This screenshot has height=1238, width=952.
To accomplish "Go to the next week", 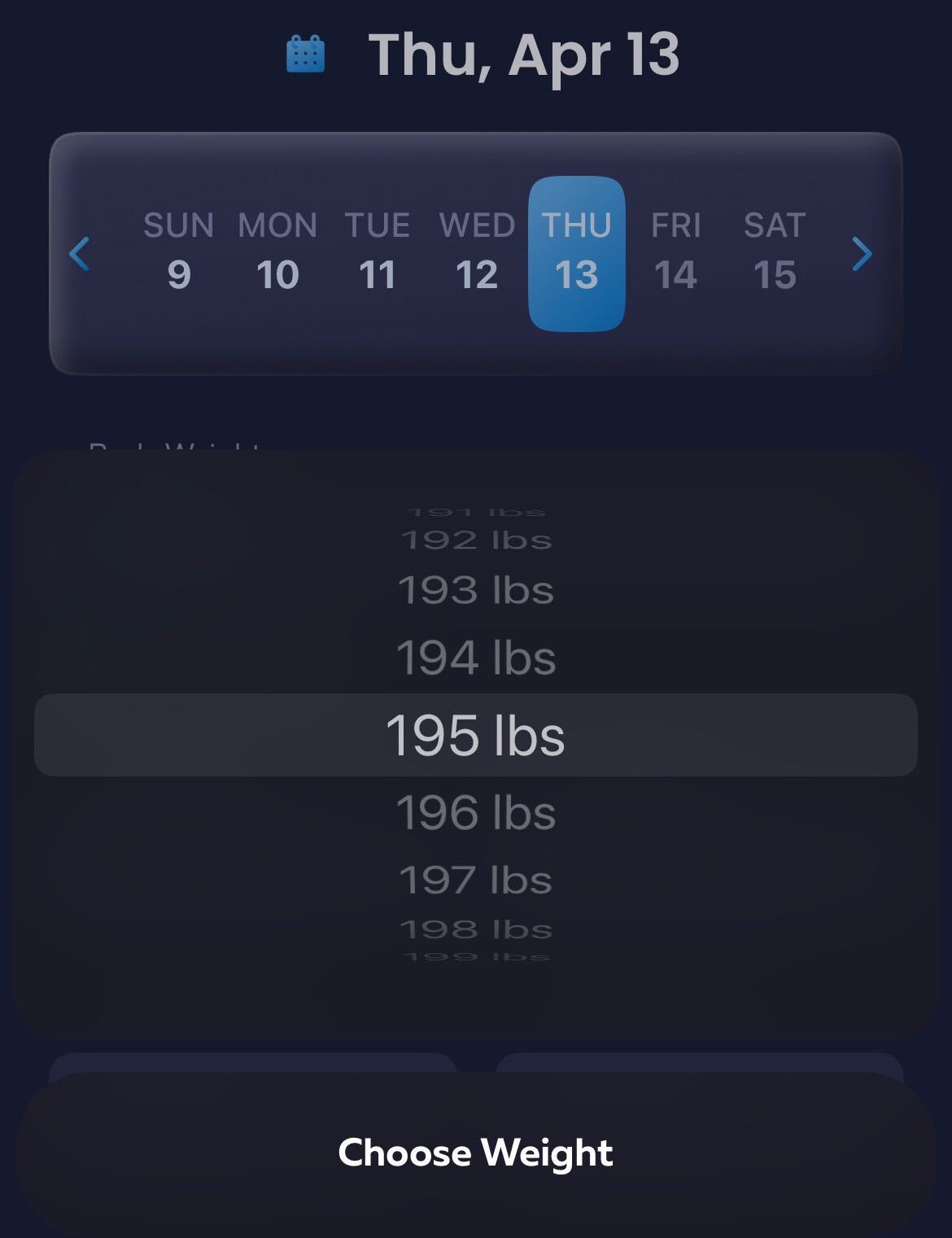I will coord(862,254).
